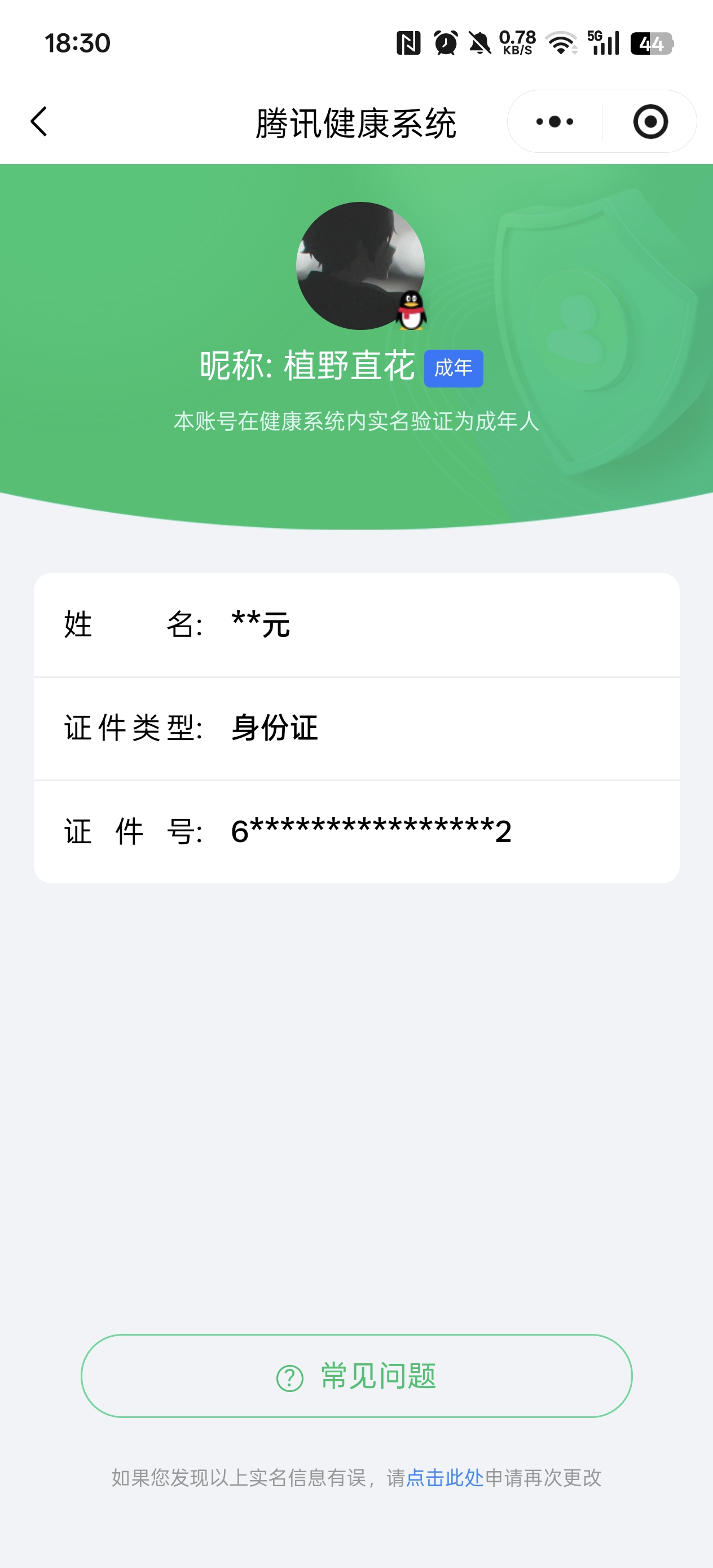Tap the back arrow at top left
The height and width of the screenshot is (1568, 713).
(39, 121)
